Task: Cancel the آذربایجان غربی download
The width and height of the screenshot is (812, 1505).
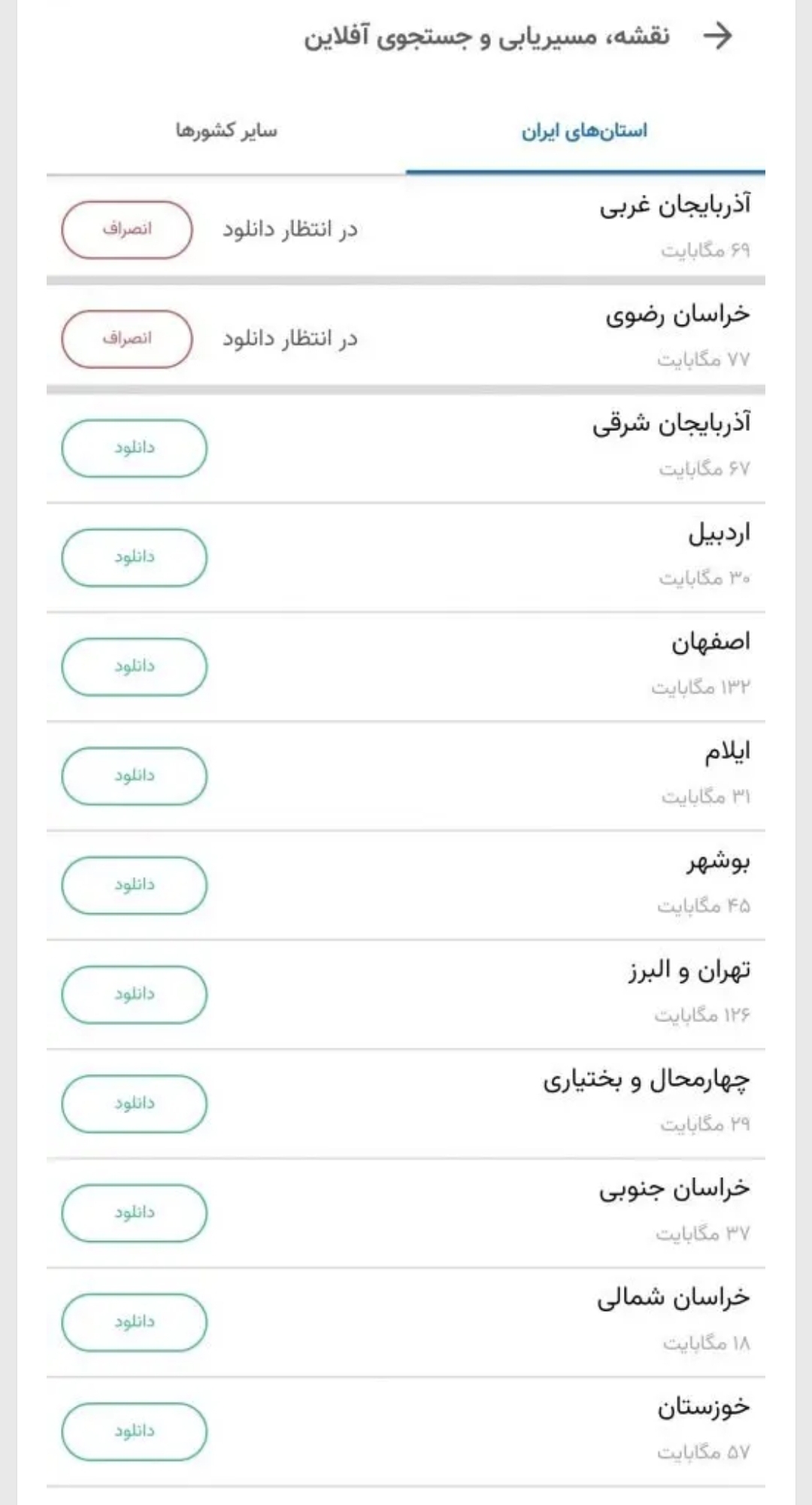Action: [x=128, y=229]
